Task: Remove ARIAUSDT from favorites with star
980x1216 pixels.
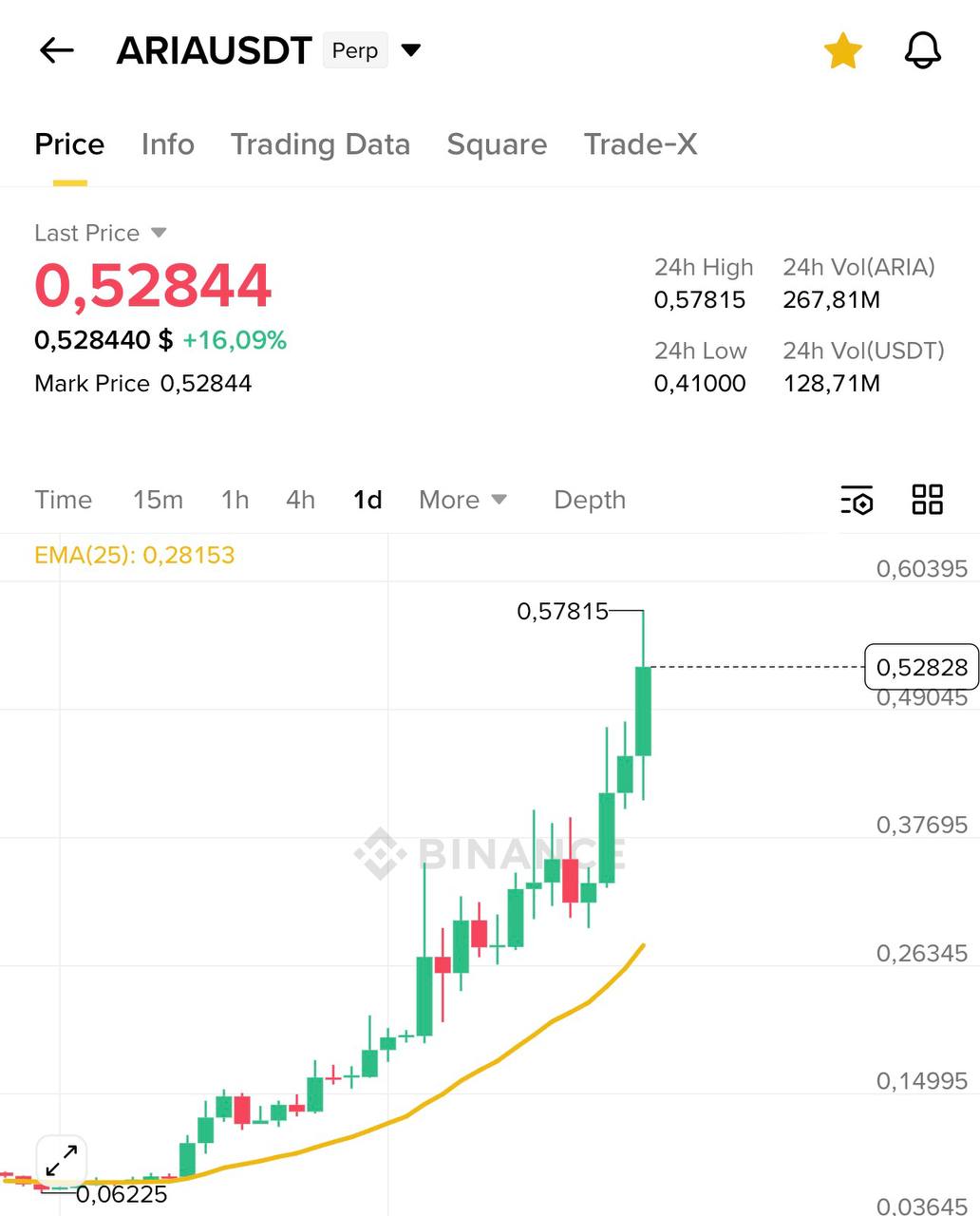Action: tap(842, 51)
